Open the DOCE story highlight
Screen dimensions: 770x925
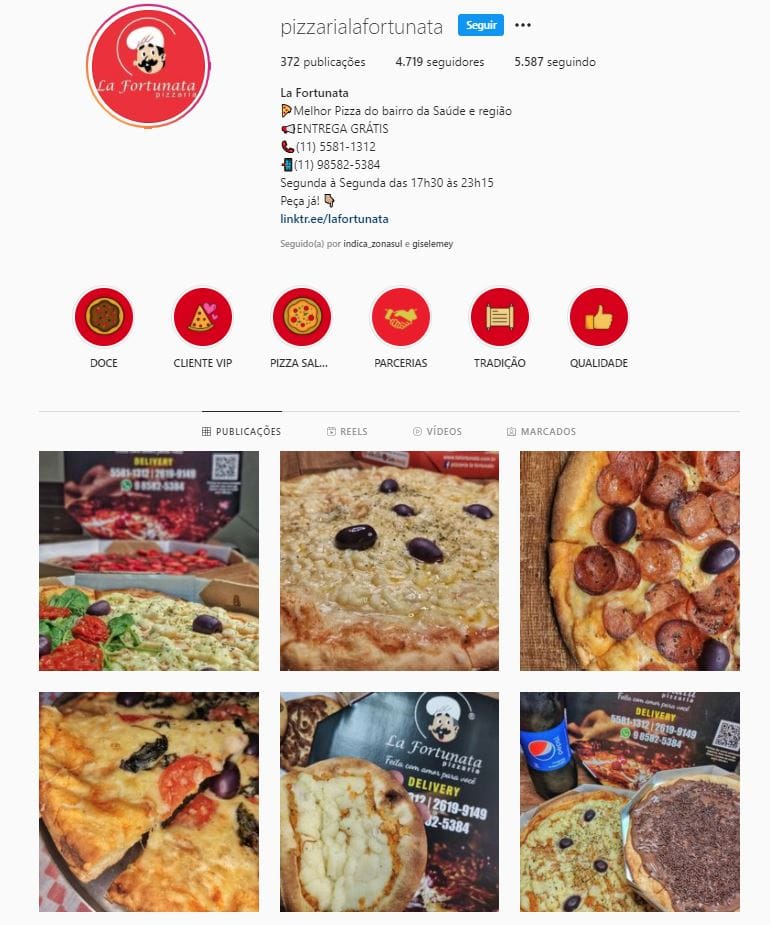(104, 317)
